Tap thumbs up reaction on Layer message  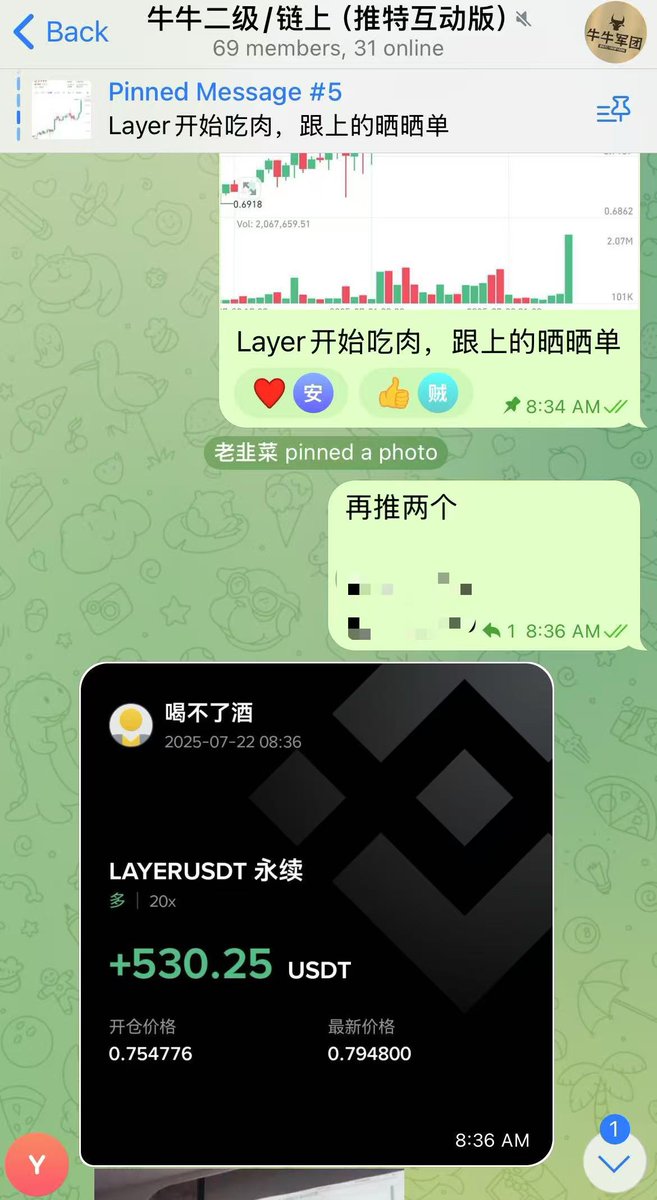tap(416, 394)
